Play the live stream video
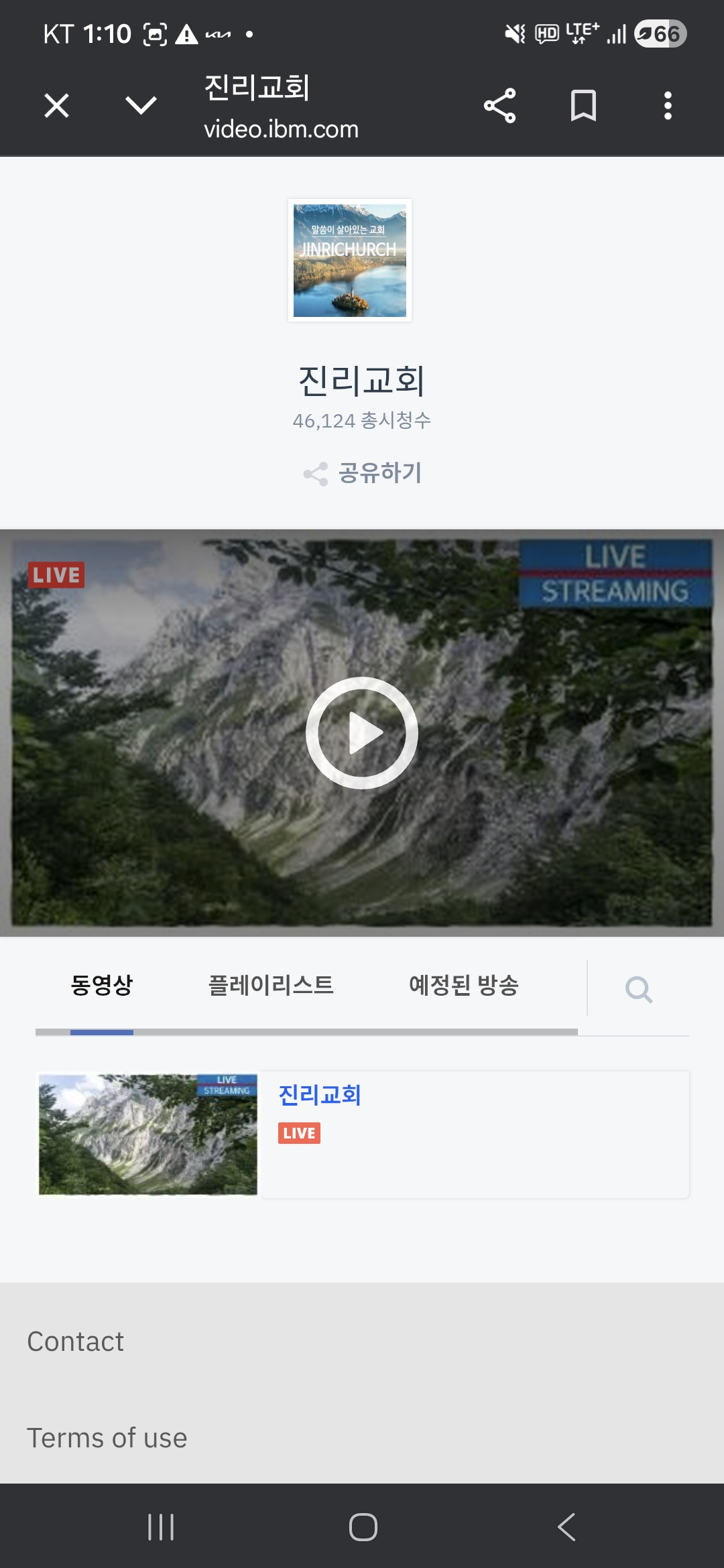Viewport: 724px width, 1568px height. (362, 733)
